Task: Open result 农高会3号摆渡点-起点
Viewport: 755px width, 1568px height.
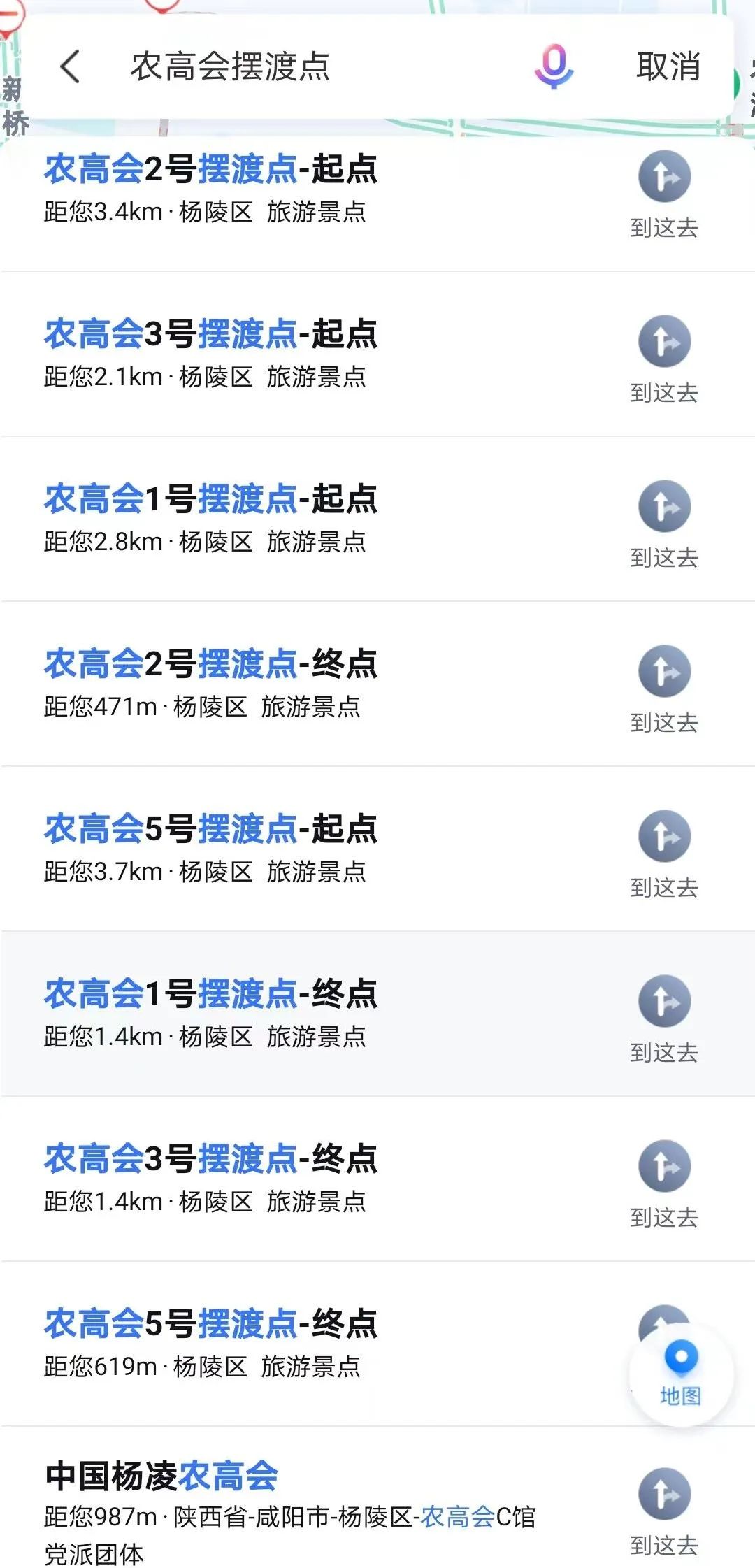Action: [210, 335]
